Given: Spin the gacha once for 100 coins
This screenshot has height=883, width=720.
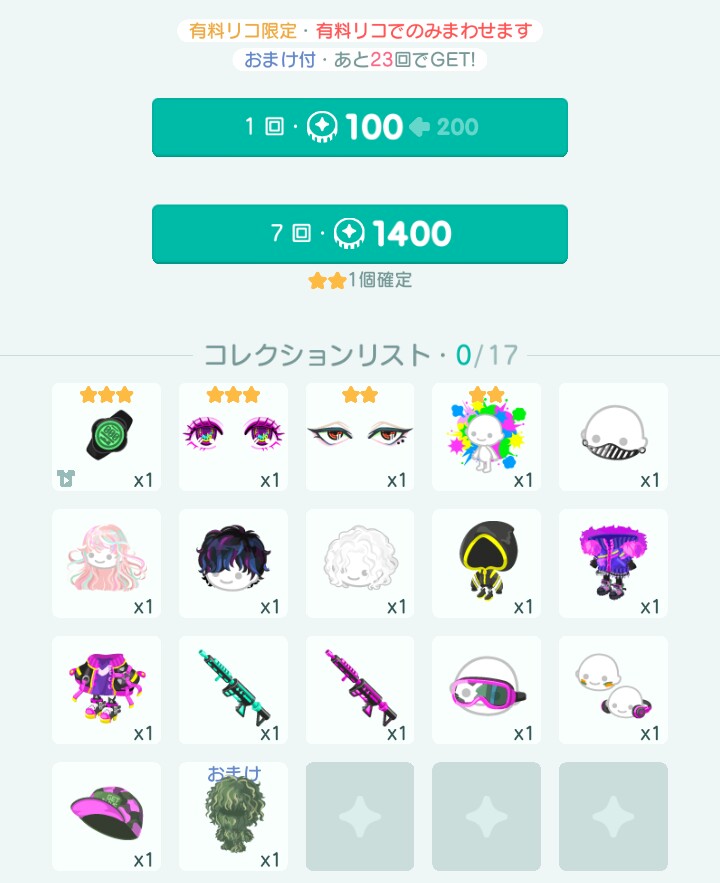Looking at the screenshot, I should (x=360, y=127).
